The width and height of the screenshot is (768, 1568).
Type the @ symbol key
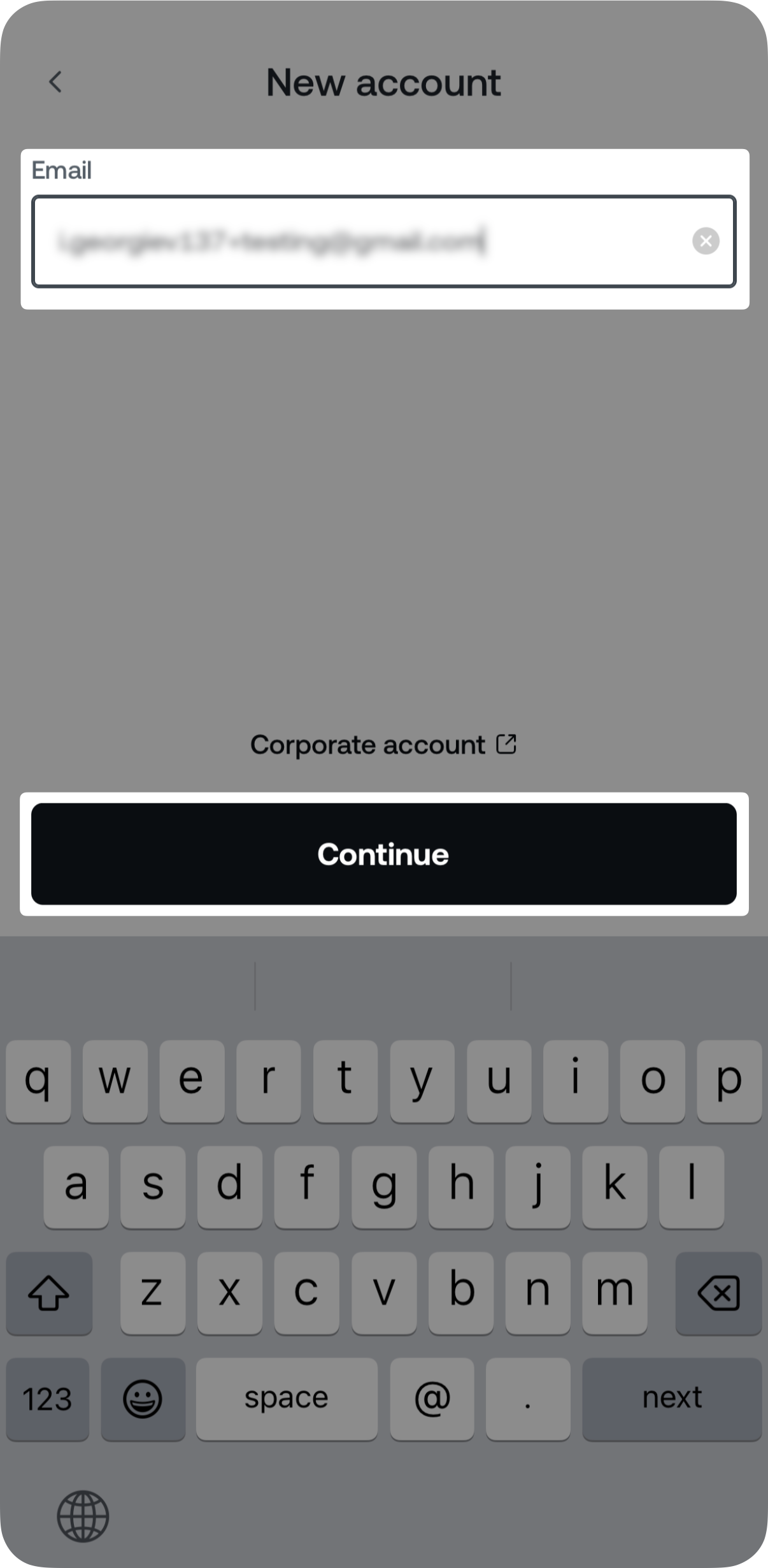pos(432,1399)
